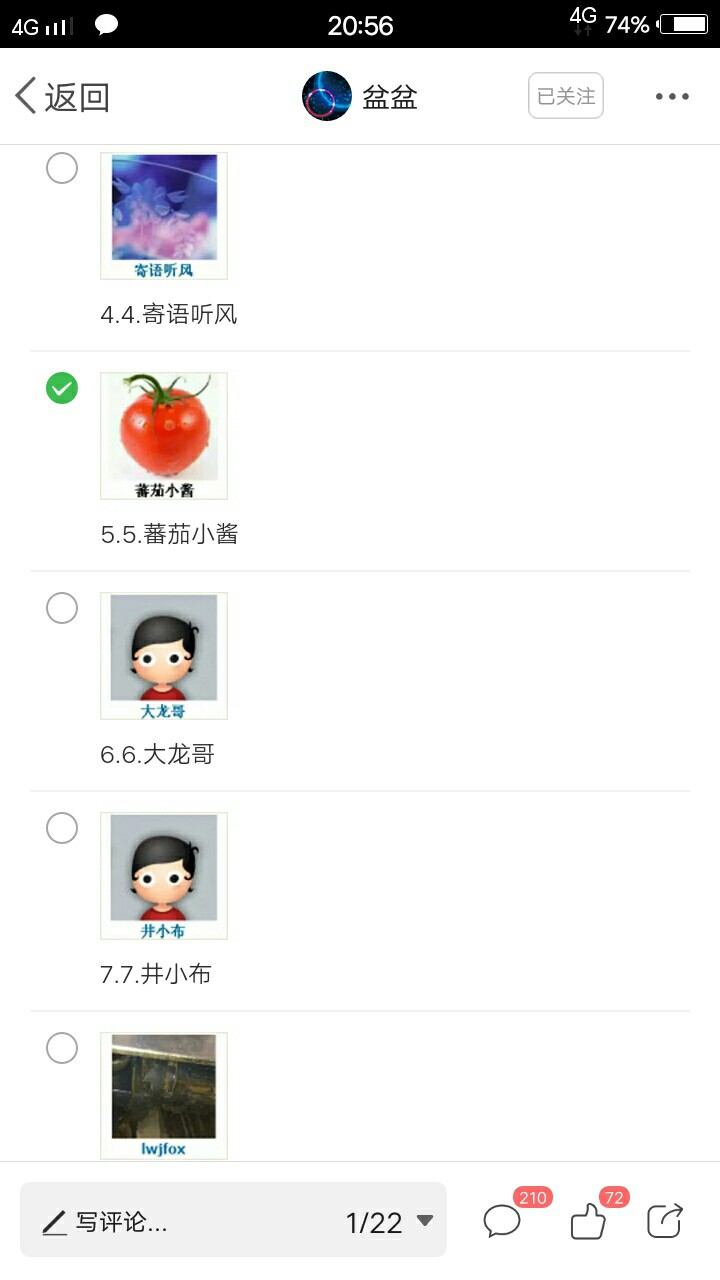
Task: Share this post
Action: (665, 1221)
